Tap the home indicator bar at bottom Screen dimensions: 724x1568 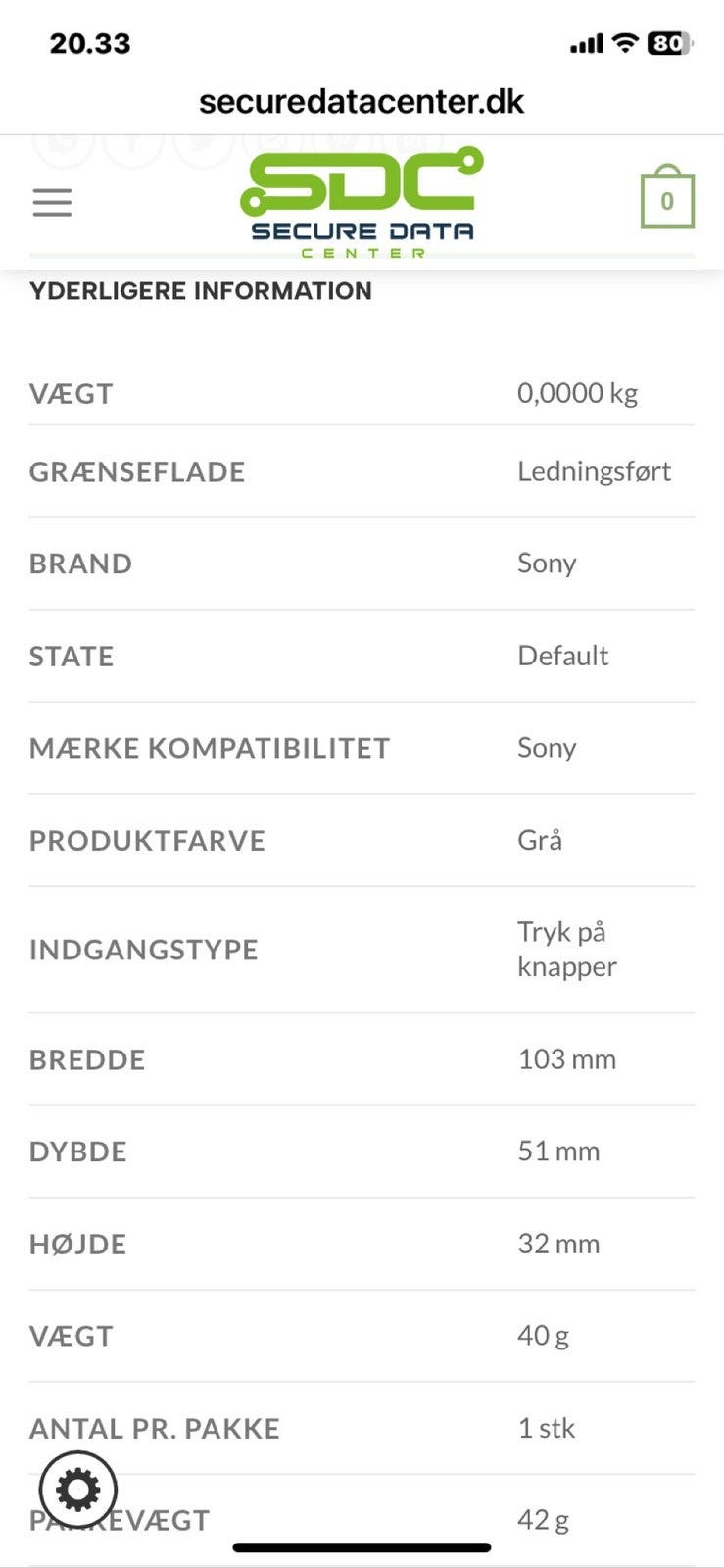[362, 1521]
